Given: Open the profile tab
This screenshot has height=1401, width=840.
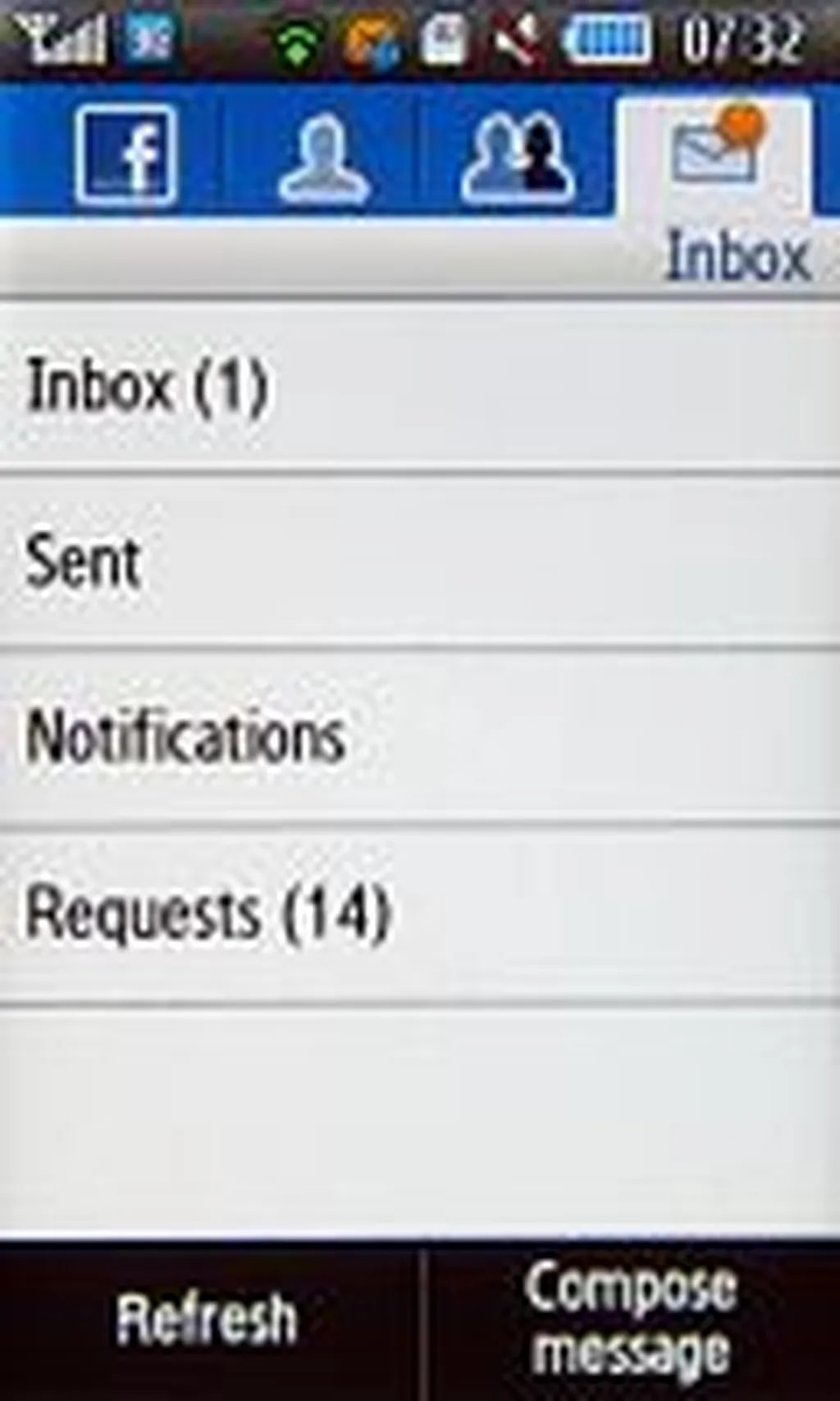Looking at the screenshot, I should (322, 156).
